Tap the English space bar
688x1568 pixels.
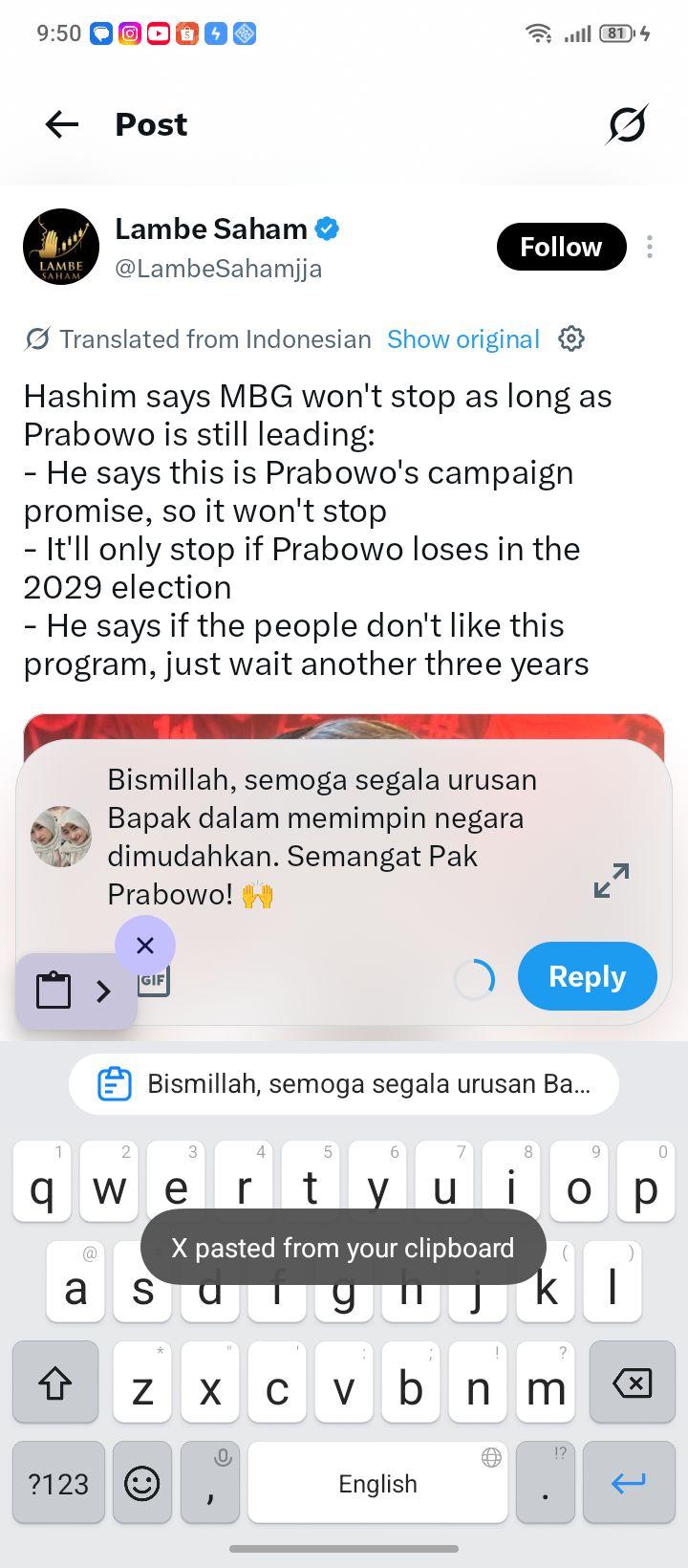tap(377, 1483)
